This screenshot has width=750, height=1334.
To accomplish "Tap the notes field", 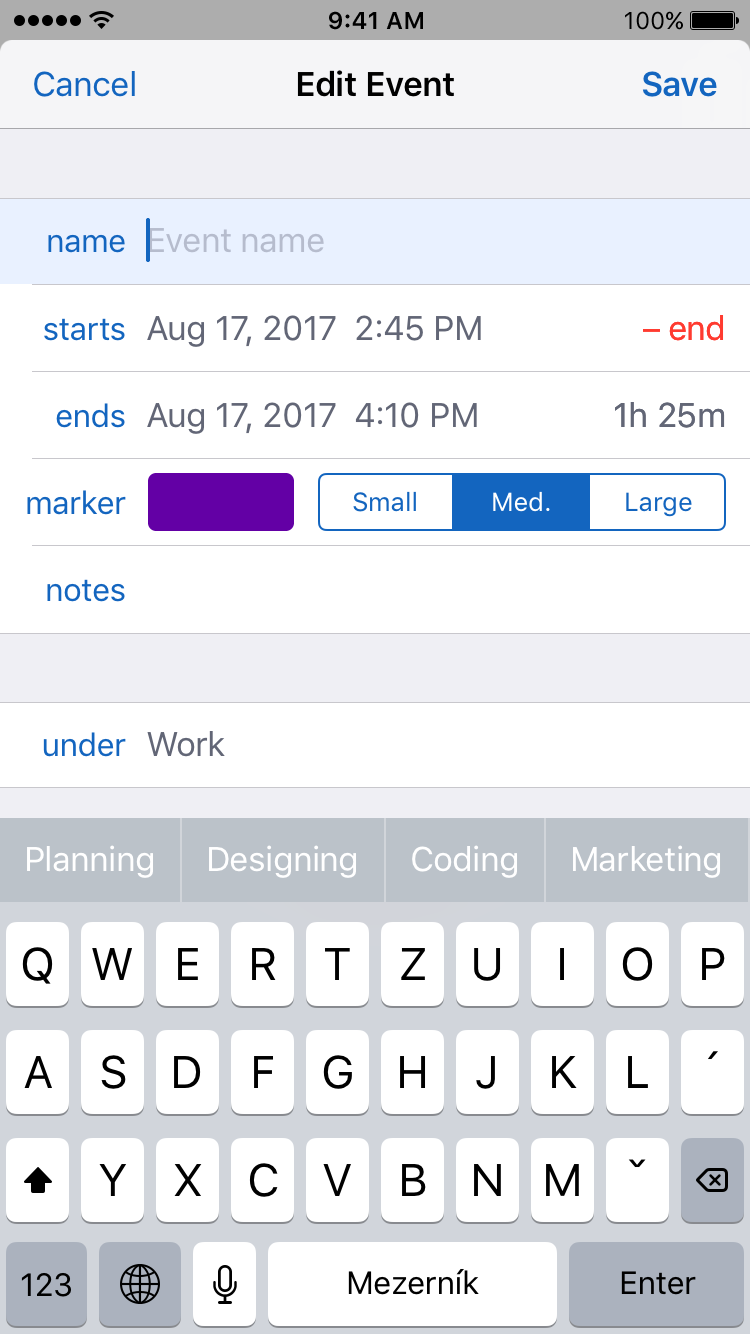I will pos(375,590).
